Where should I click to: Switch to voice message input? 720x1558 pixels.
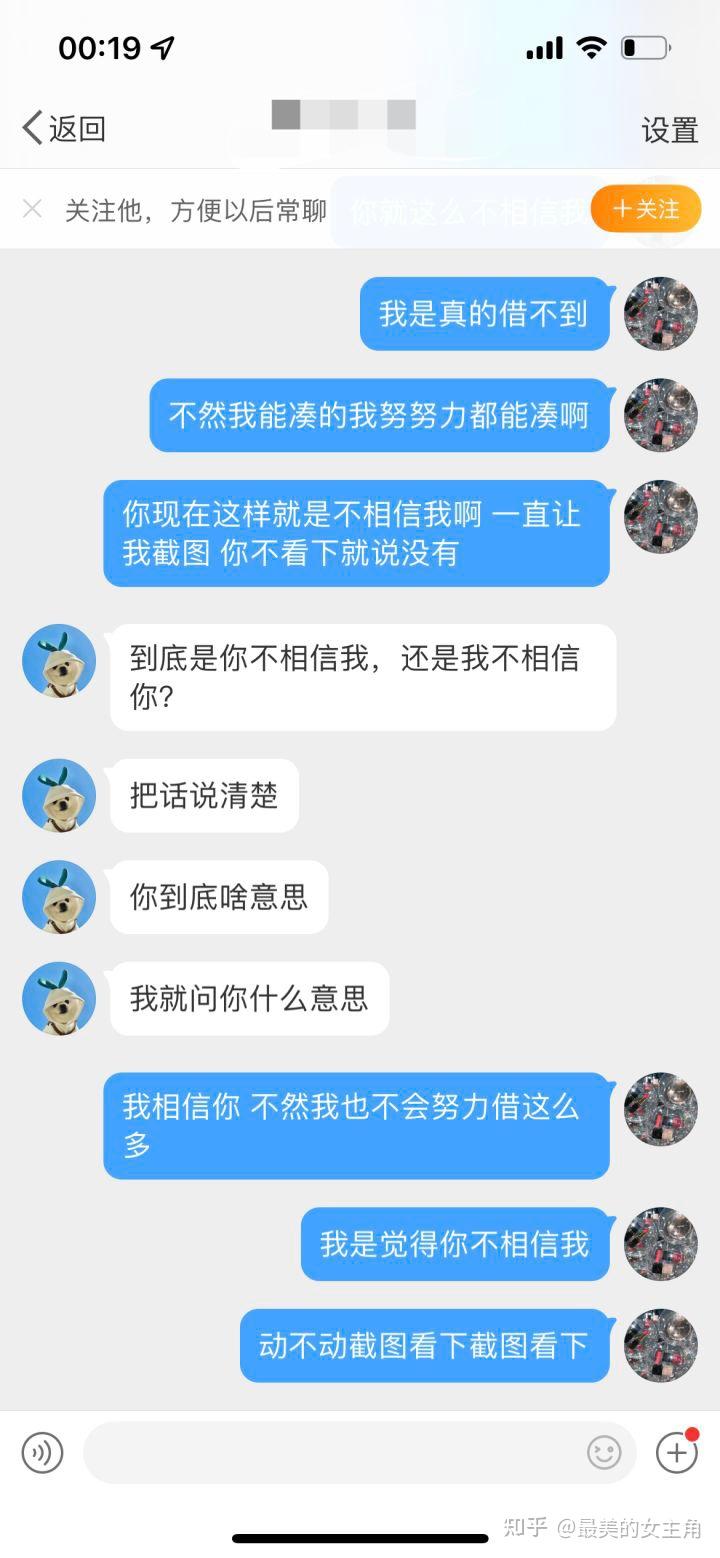tap(42, 1453)
